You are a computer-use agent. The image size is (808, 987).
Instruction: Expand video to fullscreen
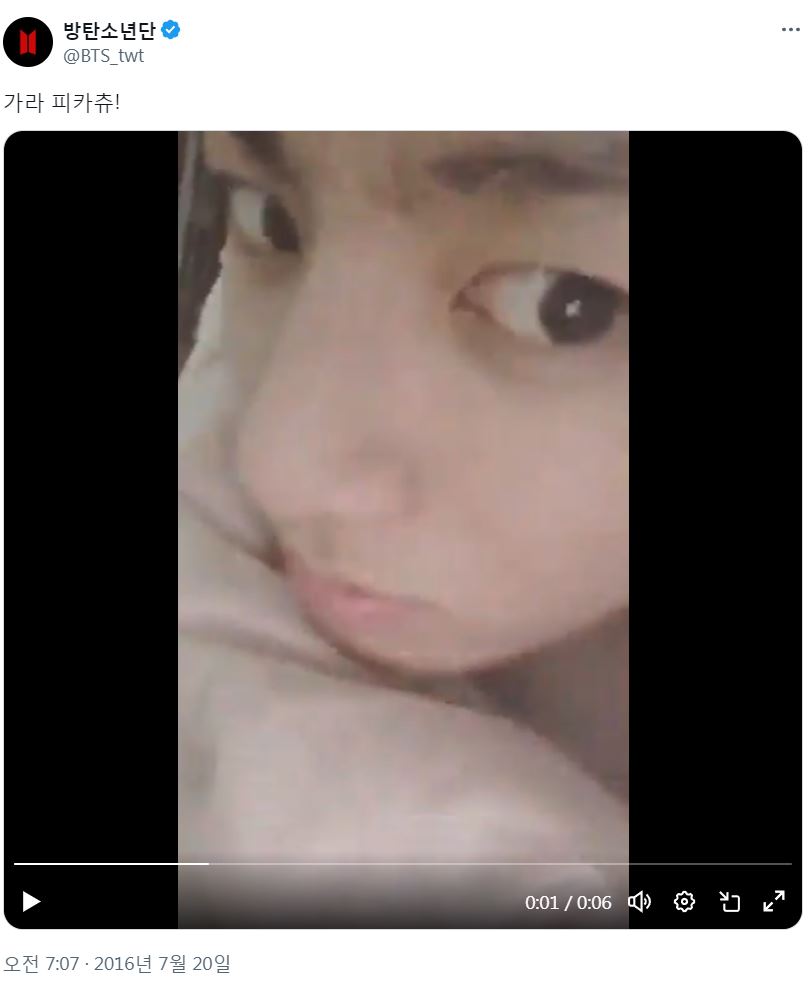(x=774, y=902)
